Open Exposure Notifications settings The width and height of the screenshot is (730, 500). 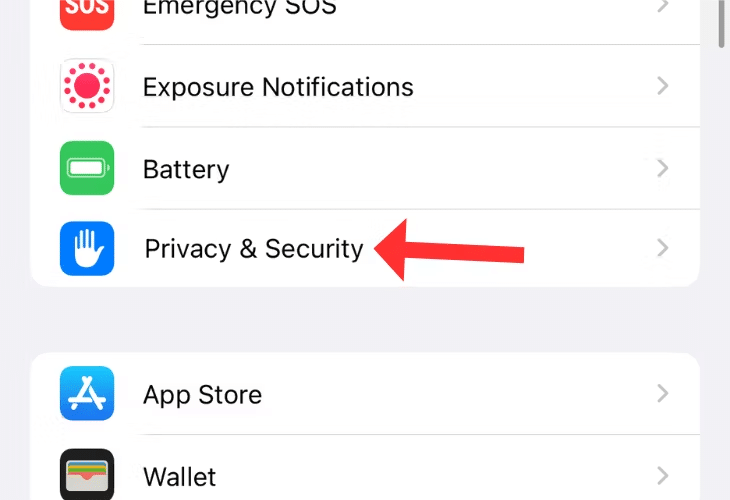[x=278, y=87]
